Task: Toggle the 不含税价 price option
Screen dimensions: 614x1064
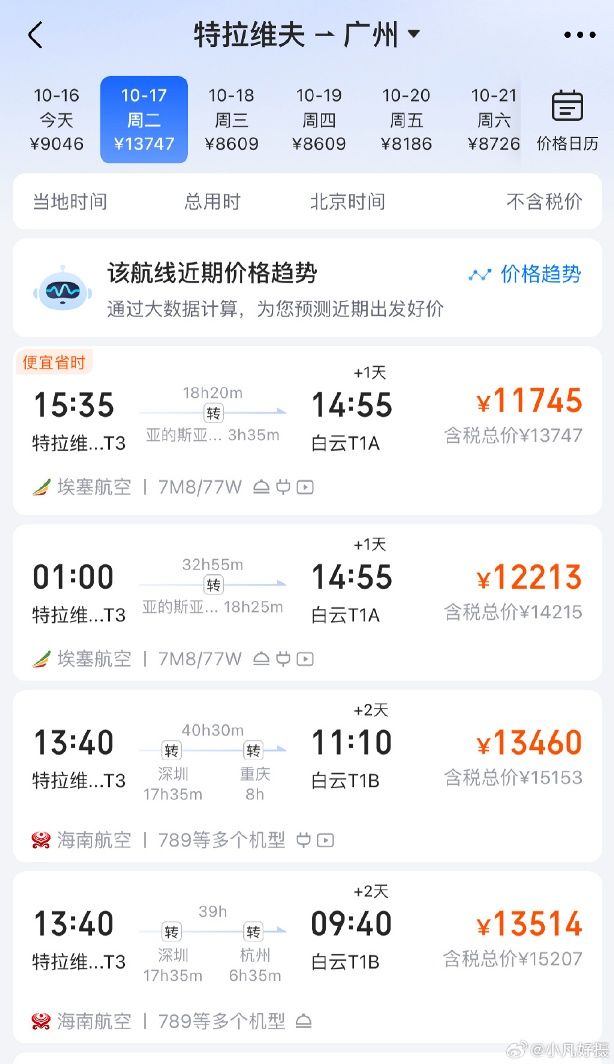Action: point(544,202)
